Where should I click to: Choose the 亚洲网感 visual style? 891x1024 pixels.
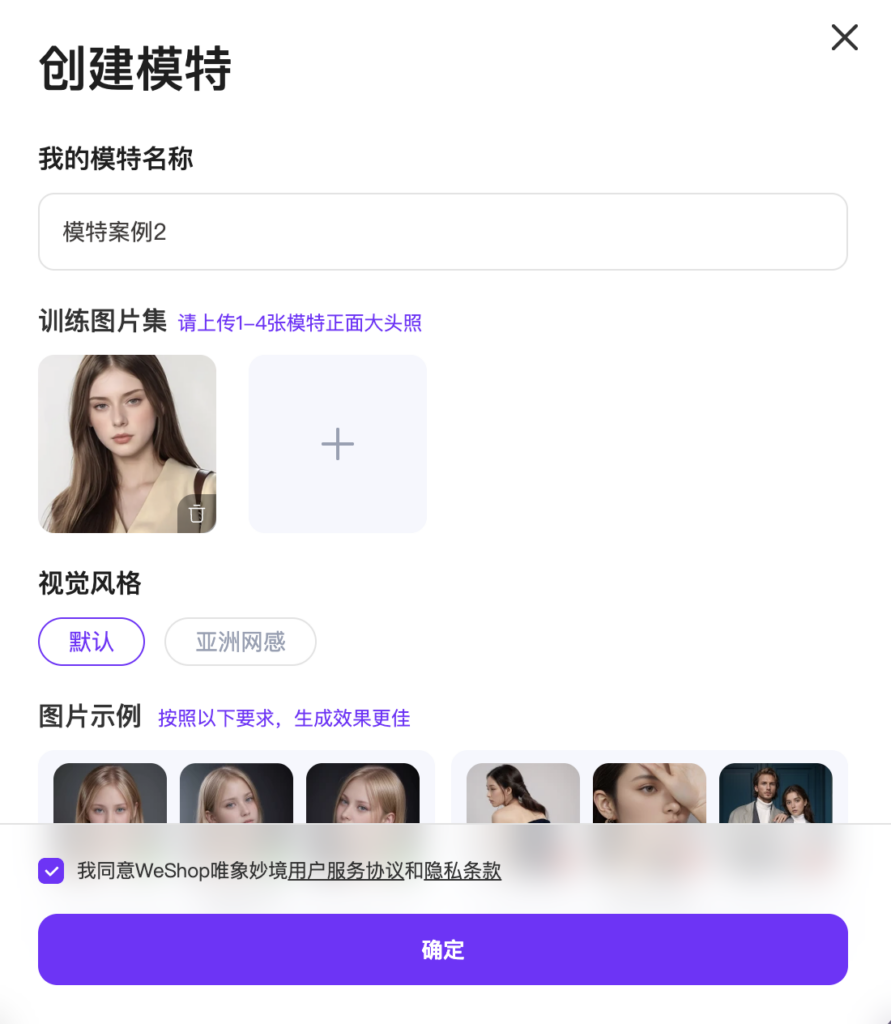pyautogui.click(x=240, y=642)
